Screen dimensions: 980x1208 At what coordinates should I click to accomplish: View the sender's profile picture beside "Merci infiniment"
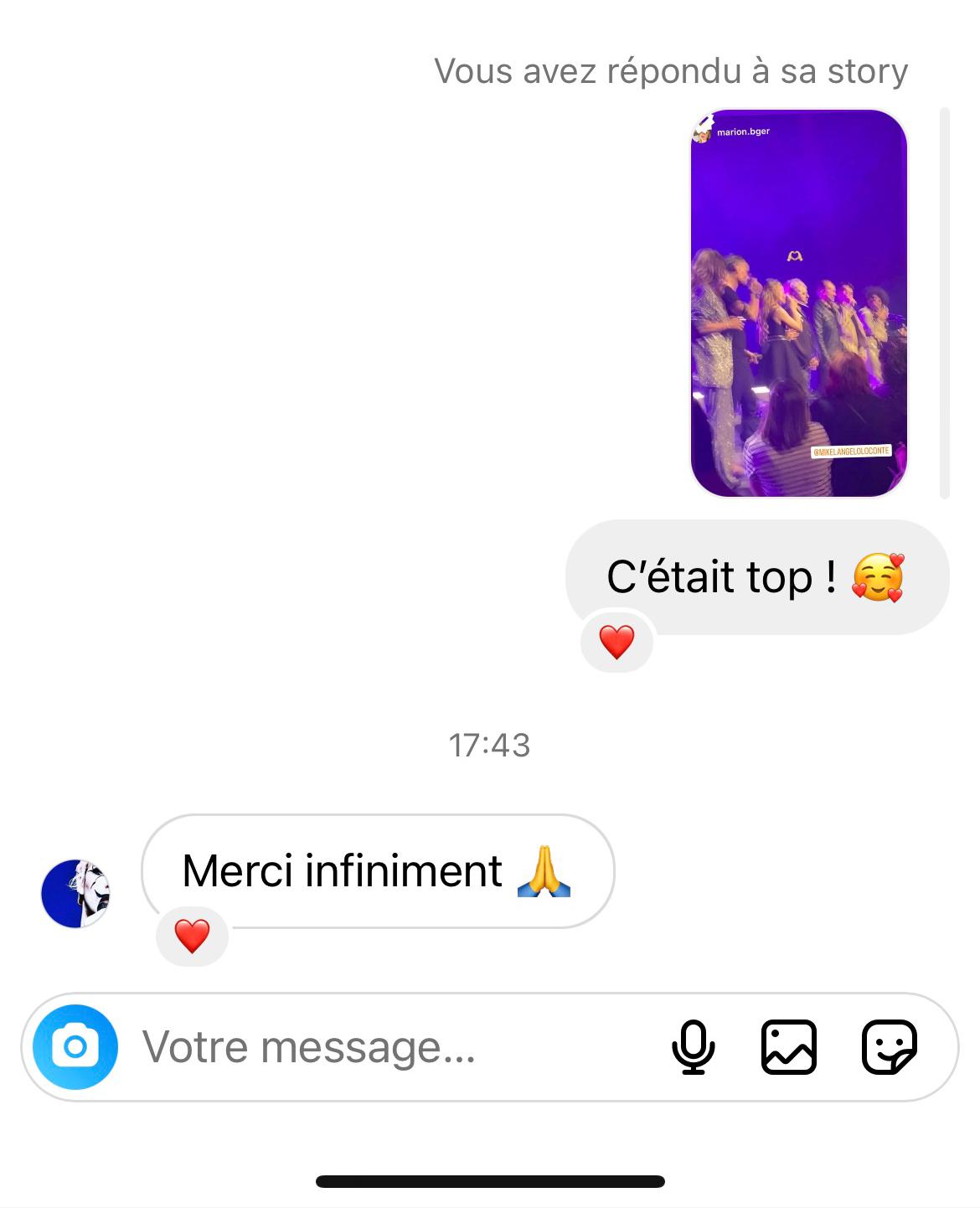click(75, 893)
